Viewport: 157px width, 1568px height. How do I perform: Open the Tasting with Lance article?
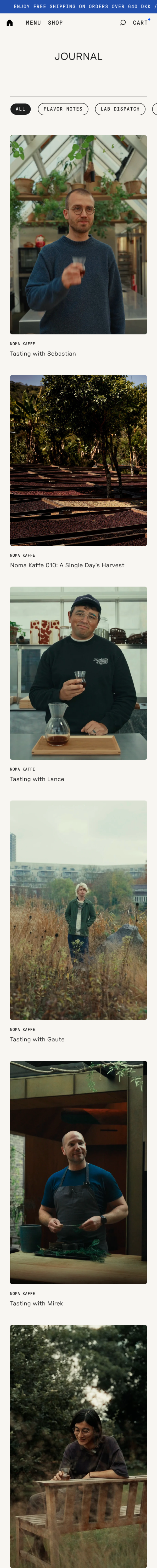(x=37, y=779)
